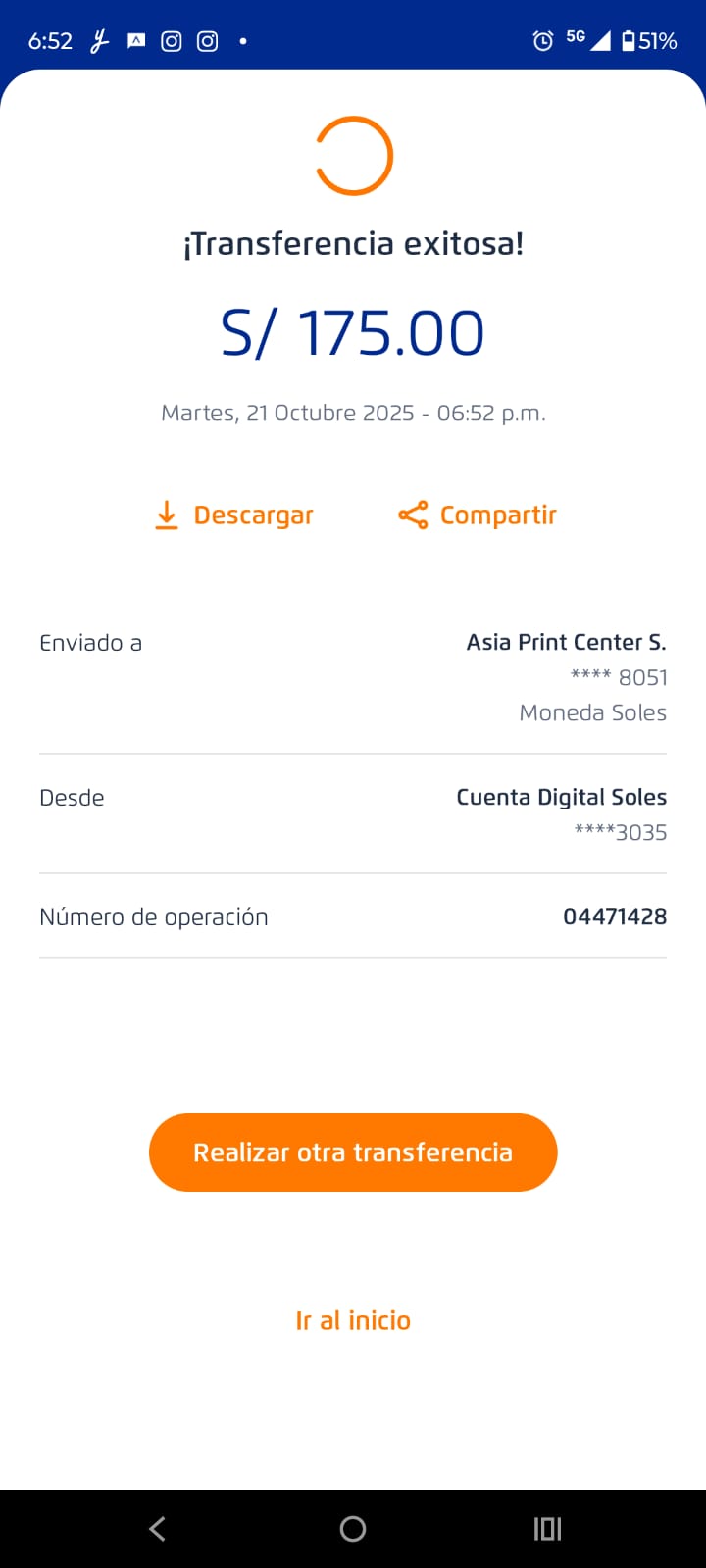Image resolution: width=706 pixels, height=1568 pixels.
Task: Tap the system back button
Action: pyautogui.click(x=157, y=1529)
